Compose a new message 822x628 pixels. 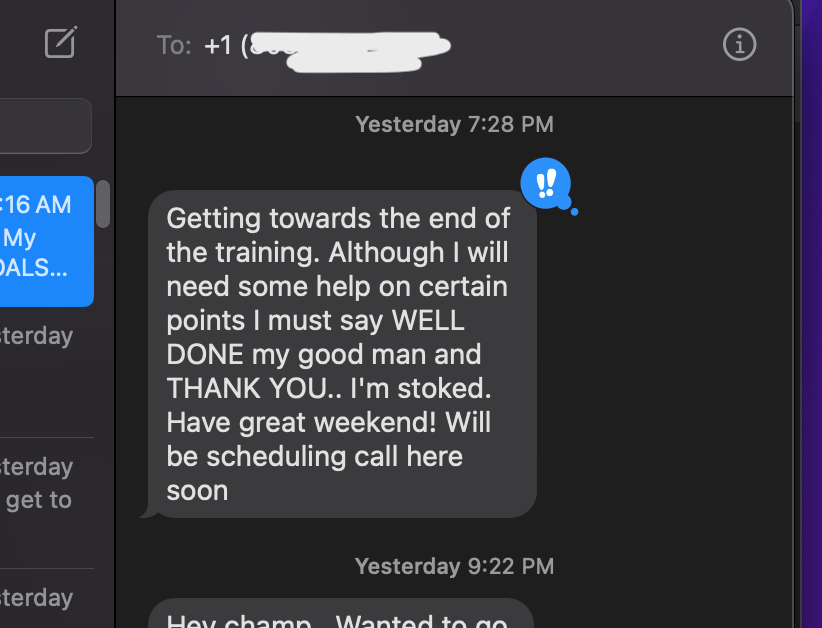click(61, 43)
